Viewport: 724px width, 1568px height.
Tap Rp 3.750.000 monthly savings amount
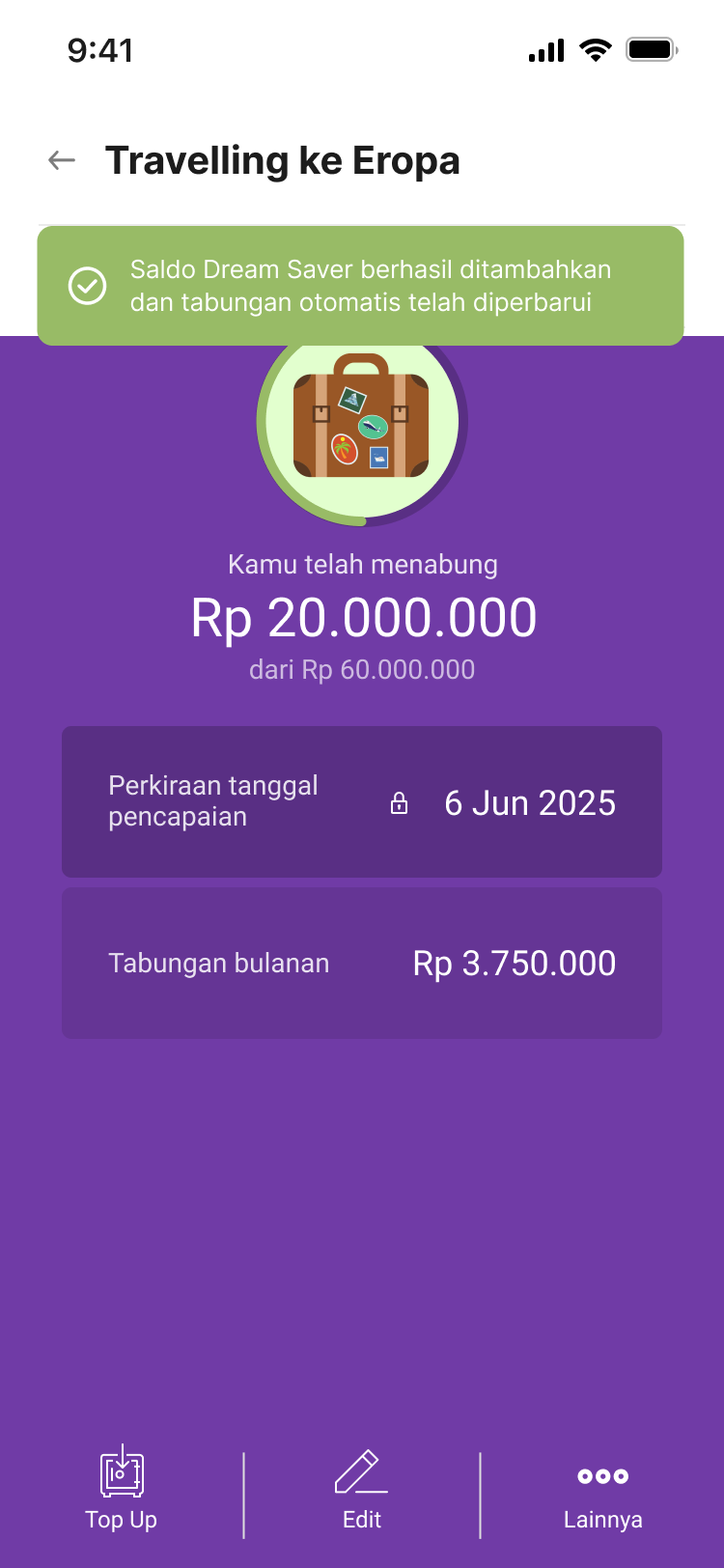(514, 963)
